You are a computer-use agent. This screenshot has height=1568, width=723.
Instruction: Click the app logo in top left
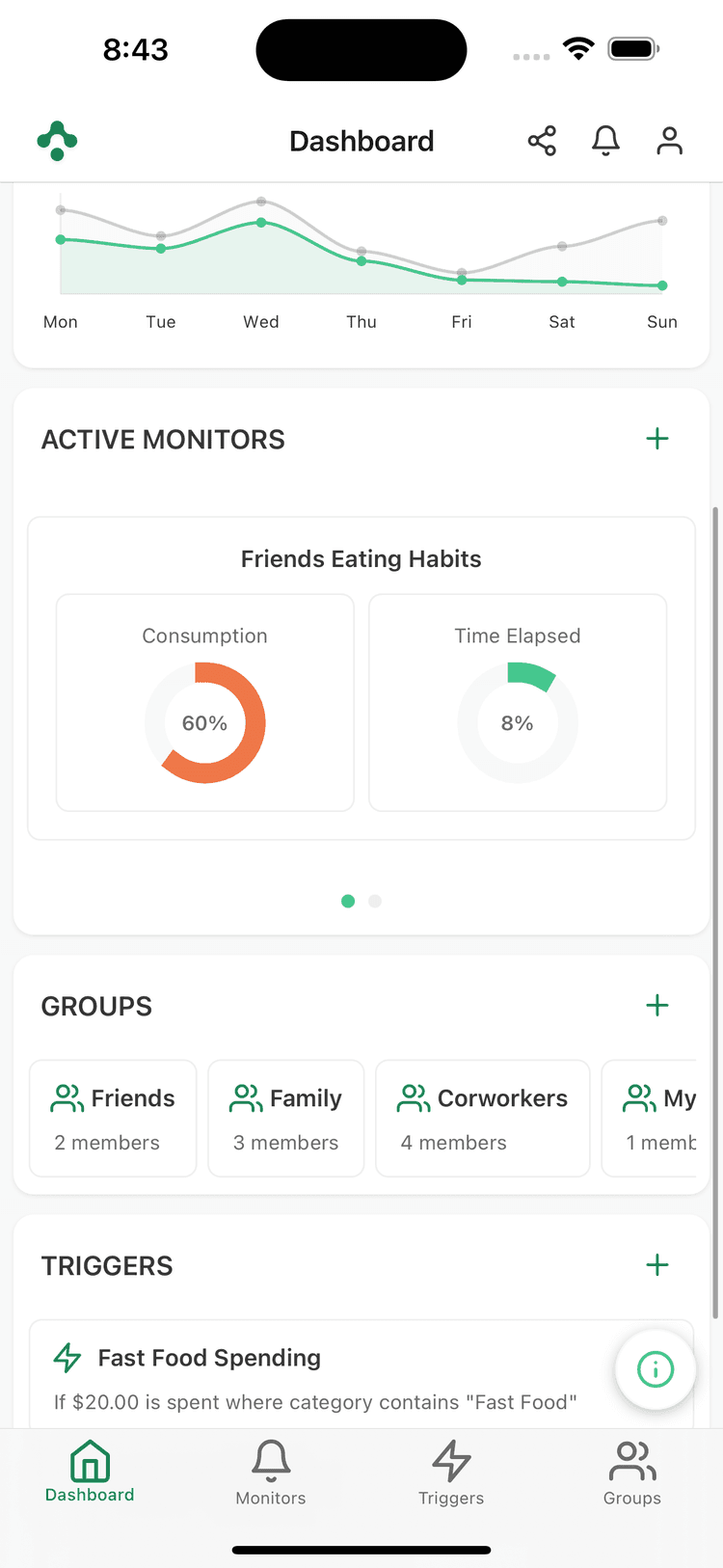click(56, 139)
